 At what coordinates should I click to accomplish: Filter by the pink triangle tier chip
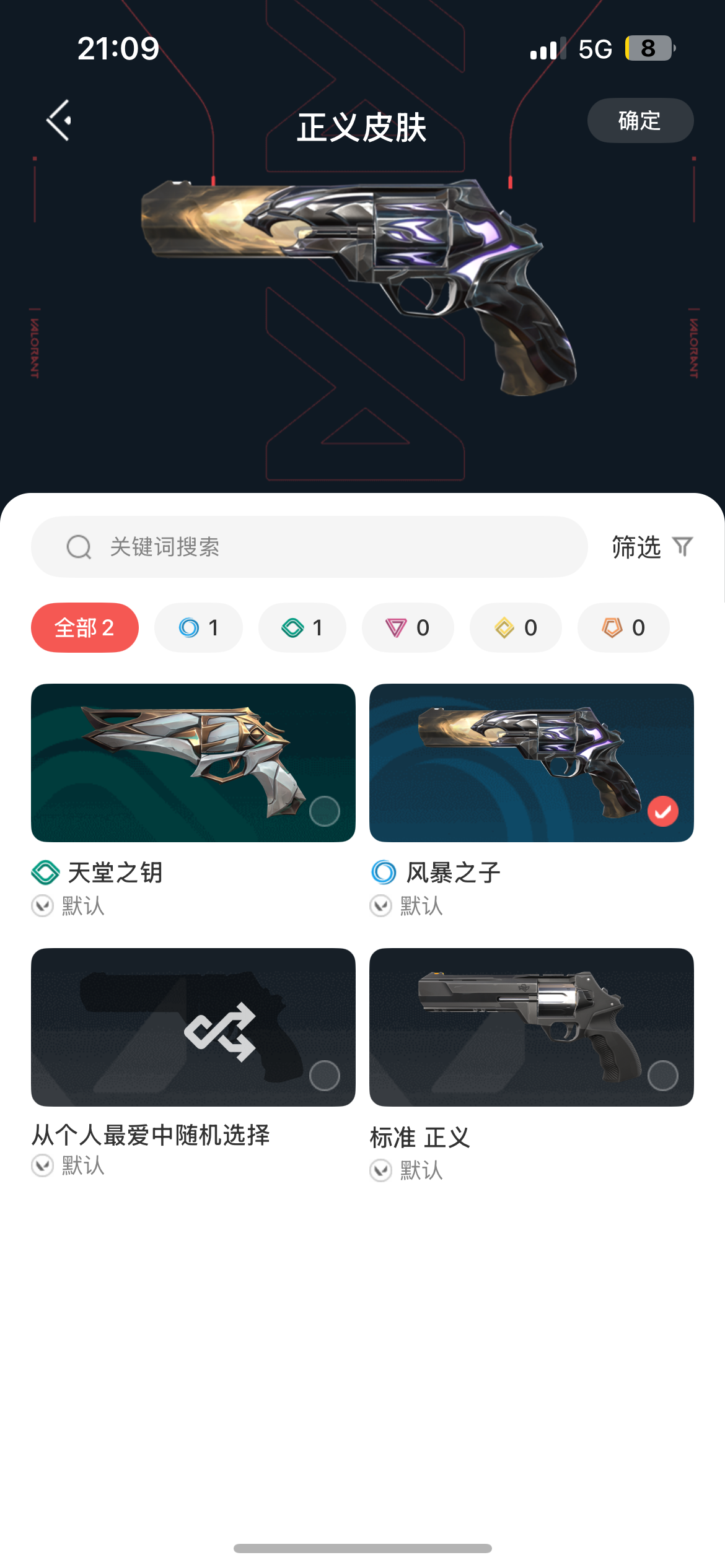(x=408, y=627)
